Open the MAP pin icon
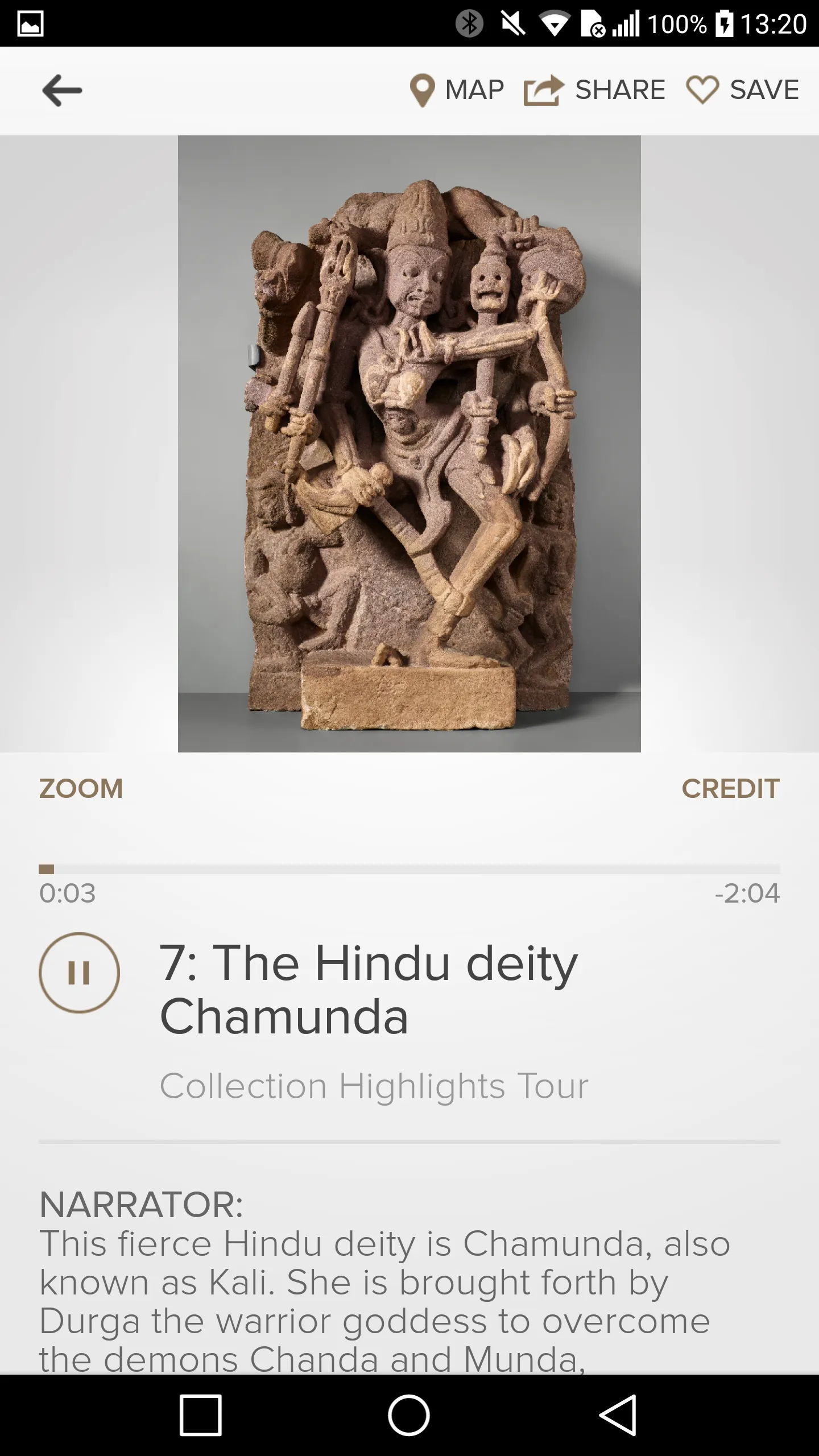This screenshot has width=819, height=1456. coord(423,89)
